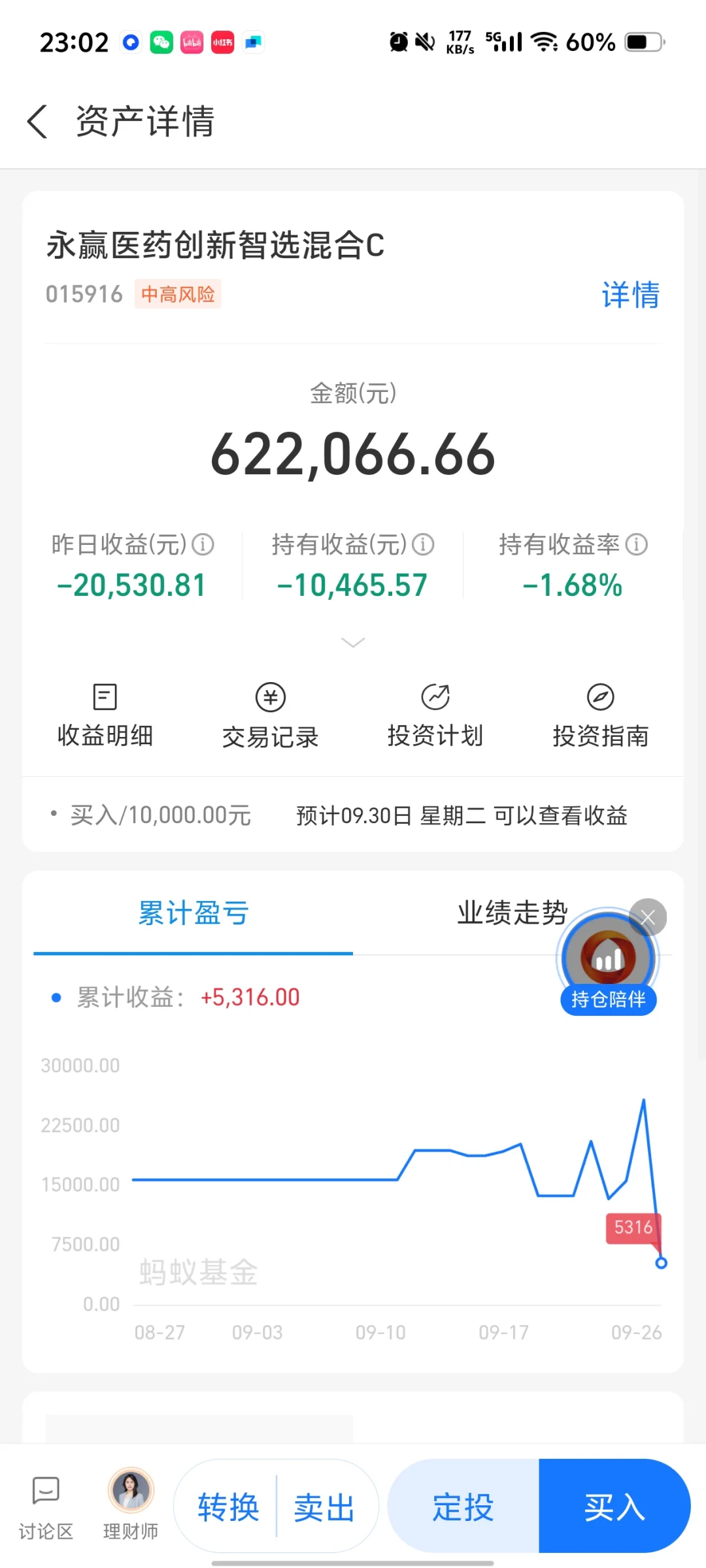
Task: Open 收益明细
Action: (x=105, y=715)
